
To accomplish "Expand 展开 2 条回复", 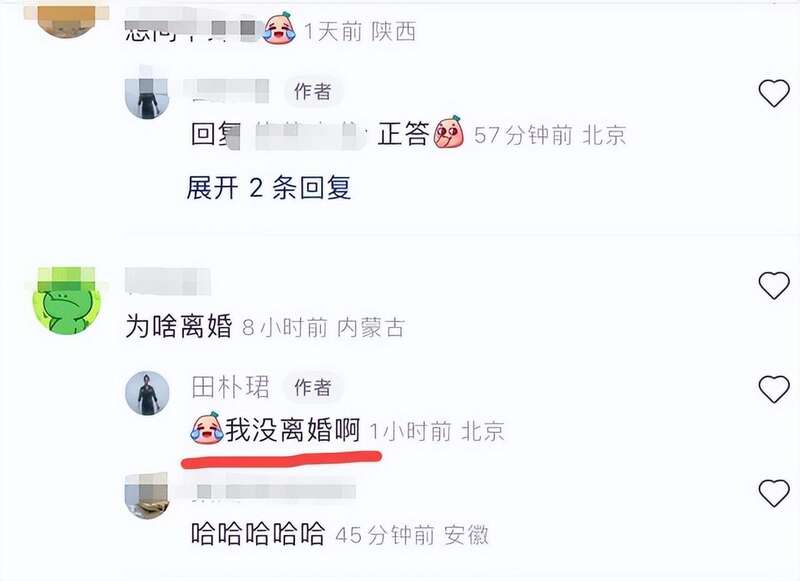I will tap(269, 187).
